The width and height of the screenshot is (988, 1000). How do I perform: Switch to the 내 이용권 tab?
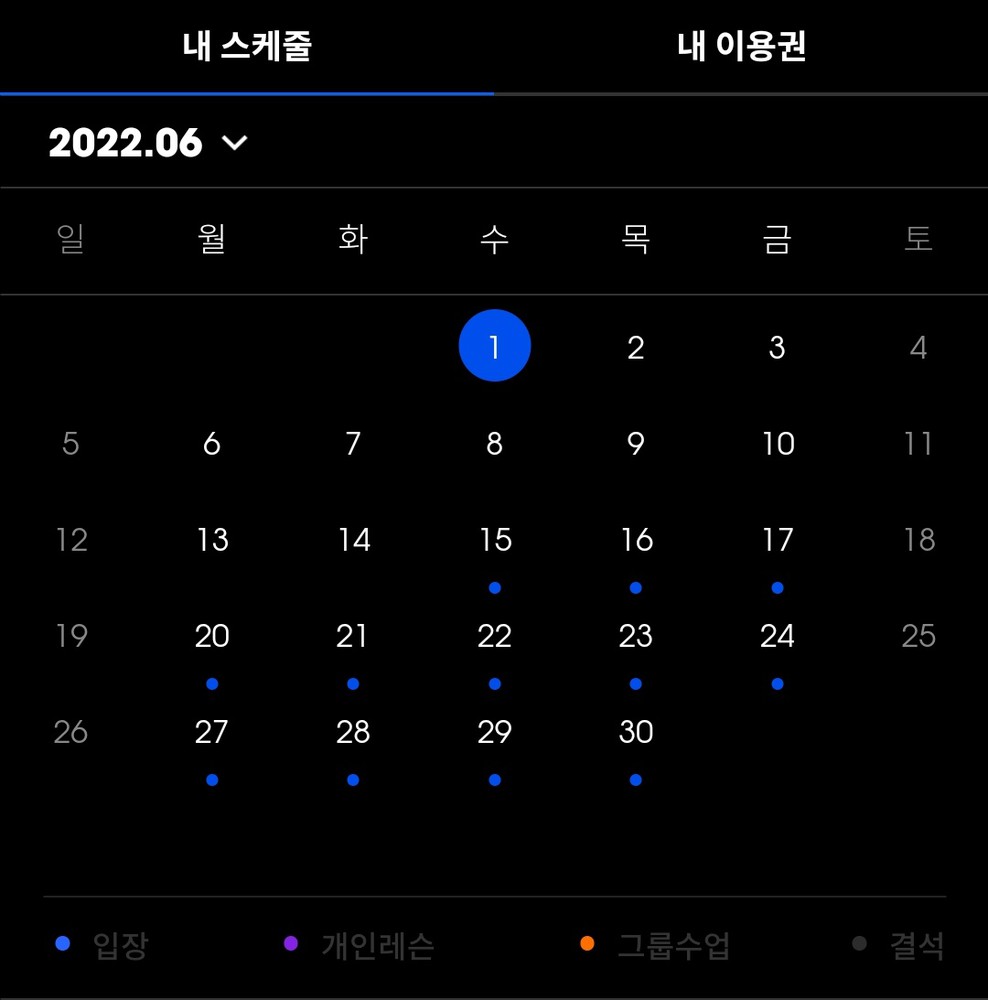click(741, 47)
